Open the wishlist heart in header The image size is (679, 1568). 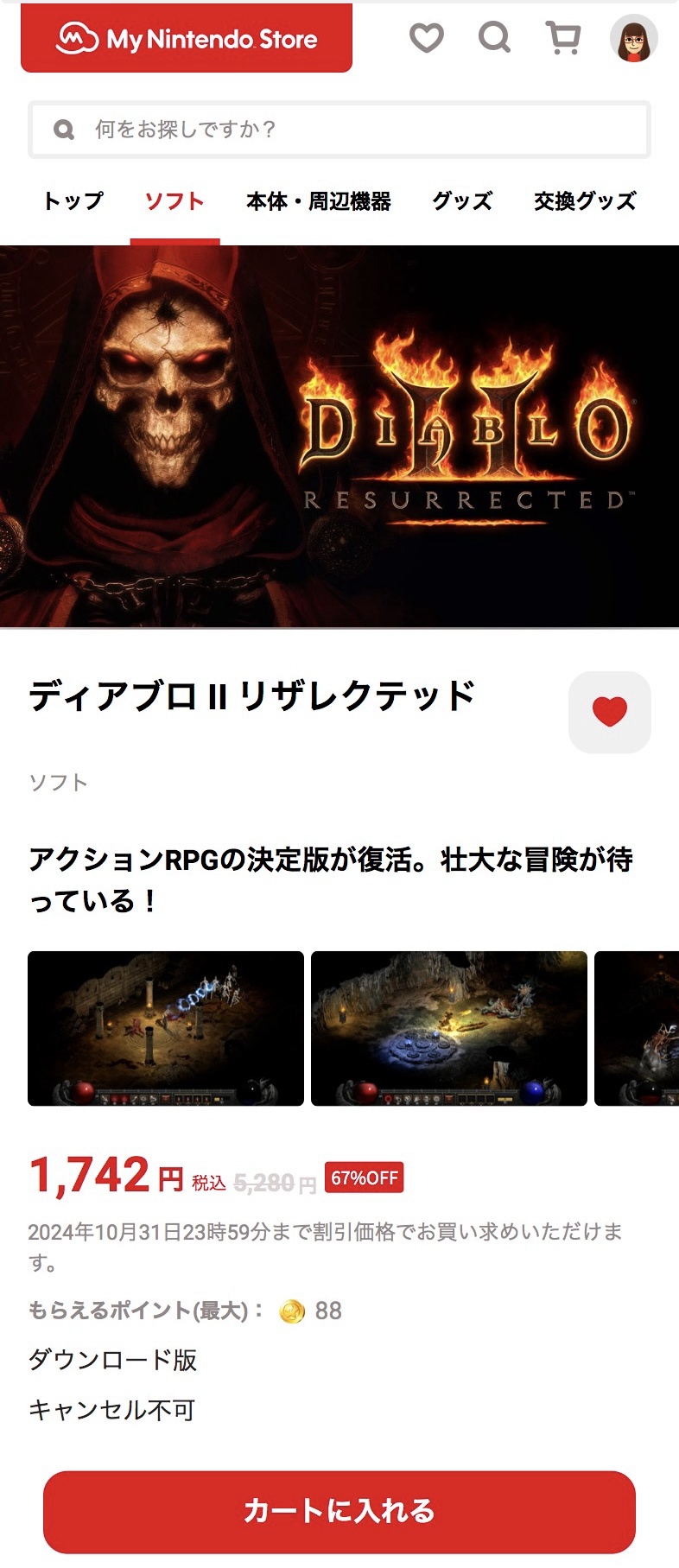[x=426, y=38]
